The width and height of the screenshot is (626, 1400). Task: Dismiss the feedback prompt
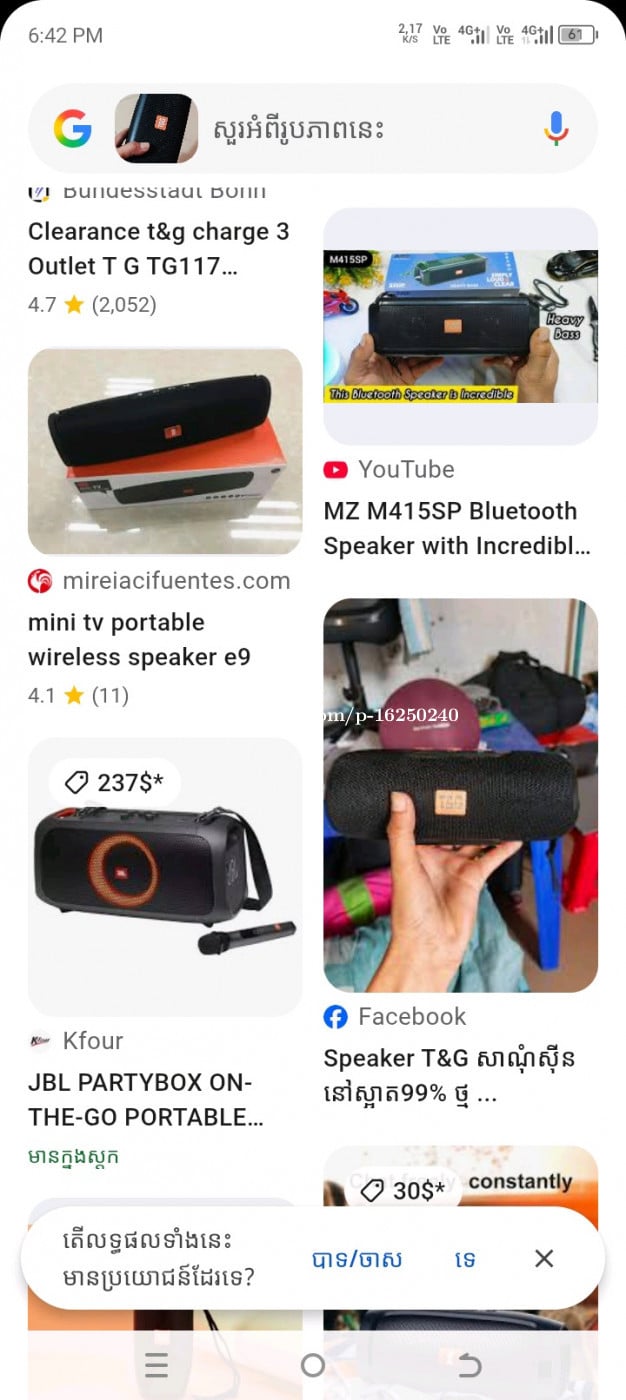click(544, 1258)
